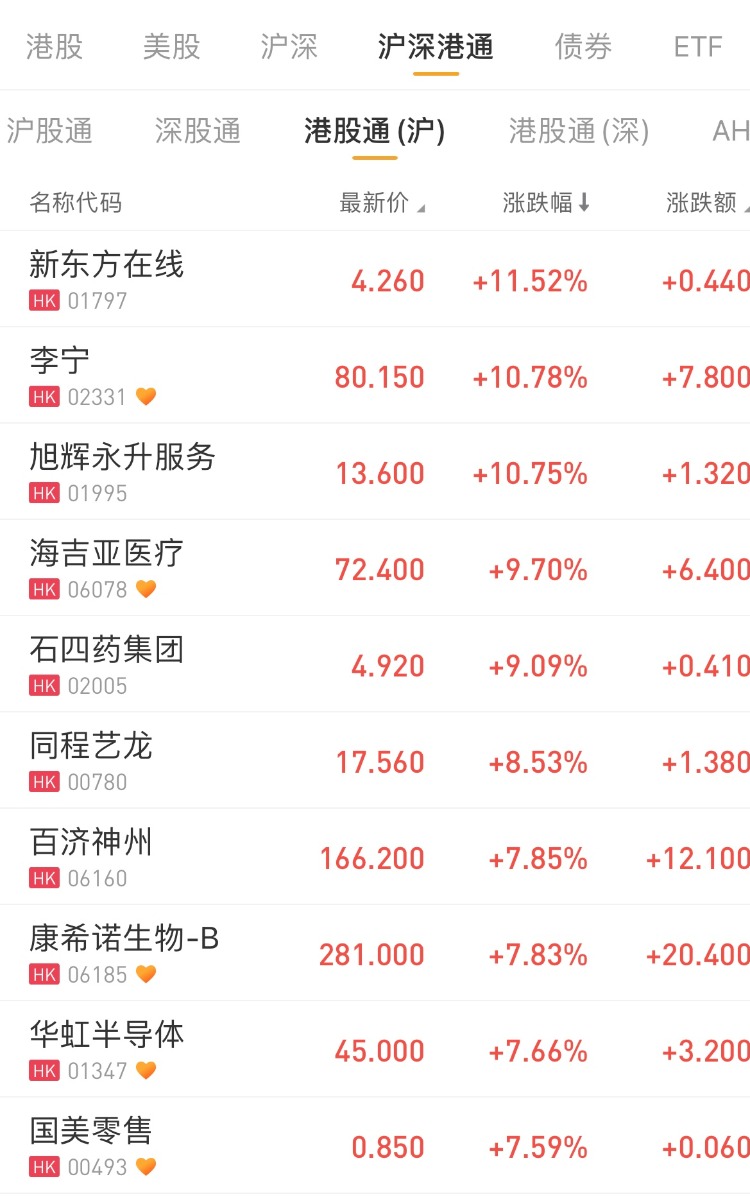Open 海吉亚医疗 stock details
750x1197 pixels.
[x=107, y=553]
